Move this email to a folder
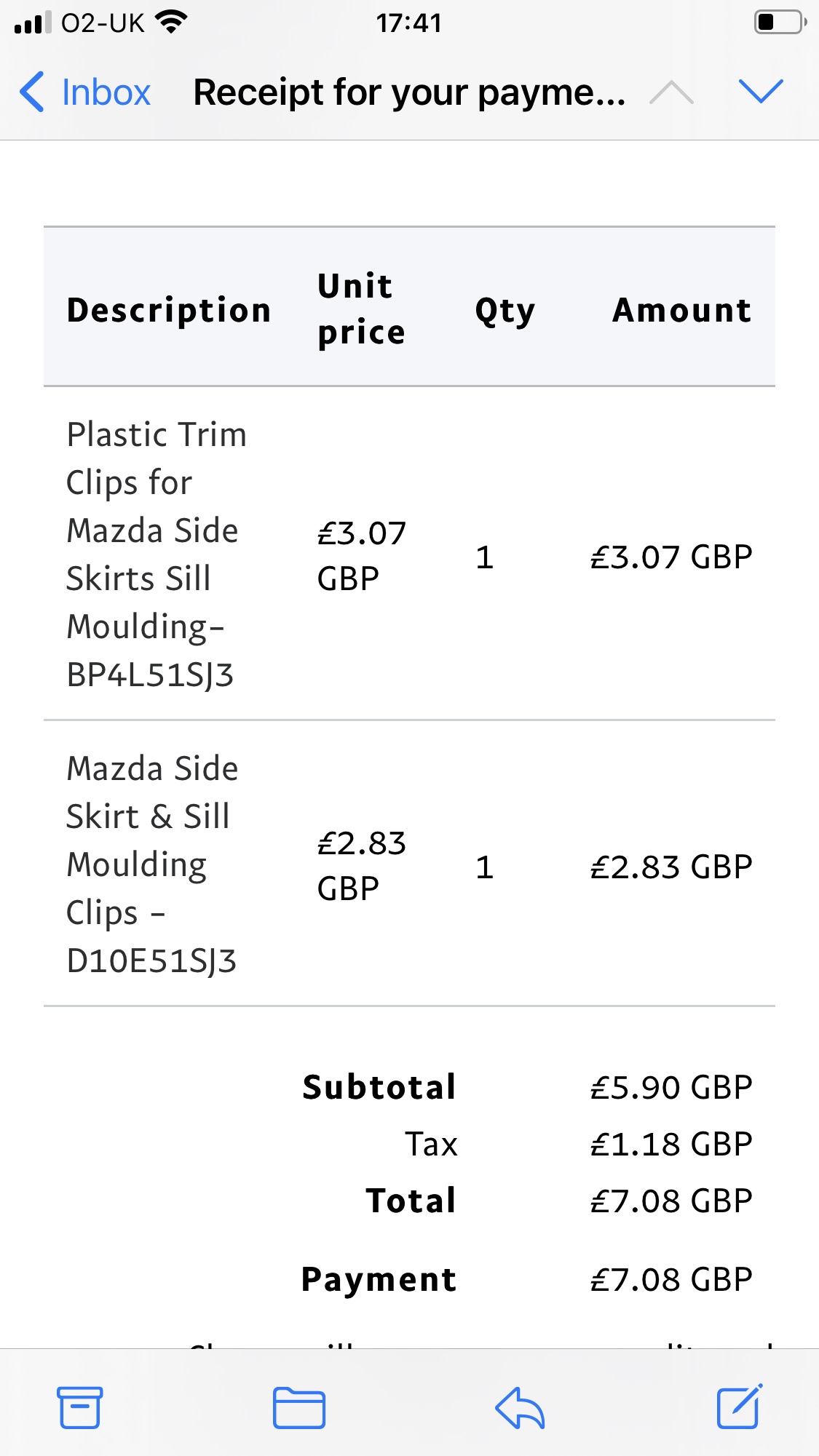 click(299, 1408)
